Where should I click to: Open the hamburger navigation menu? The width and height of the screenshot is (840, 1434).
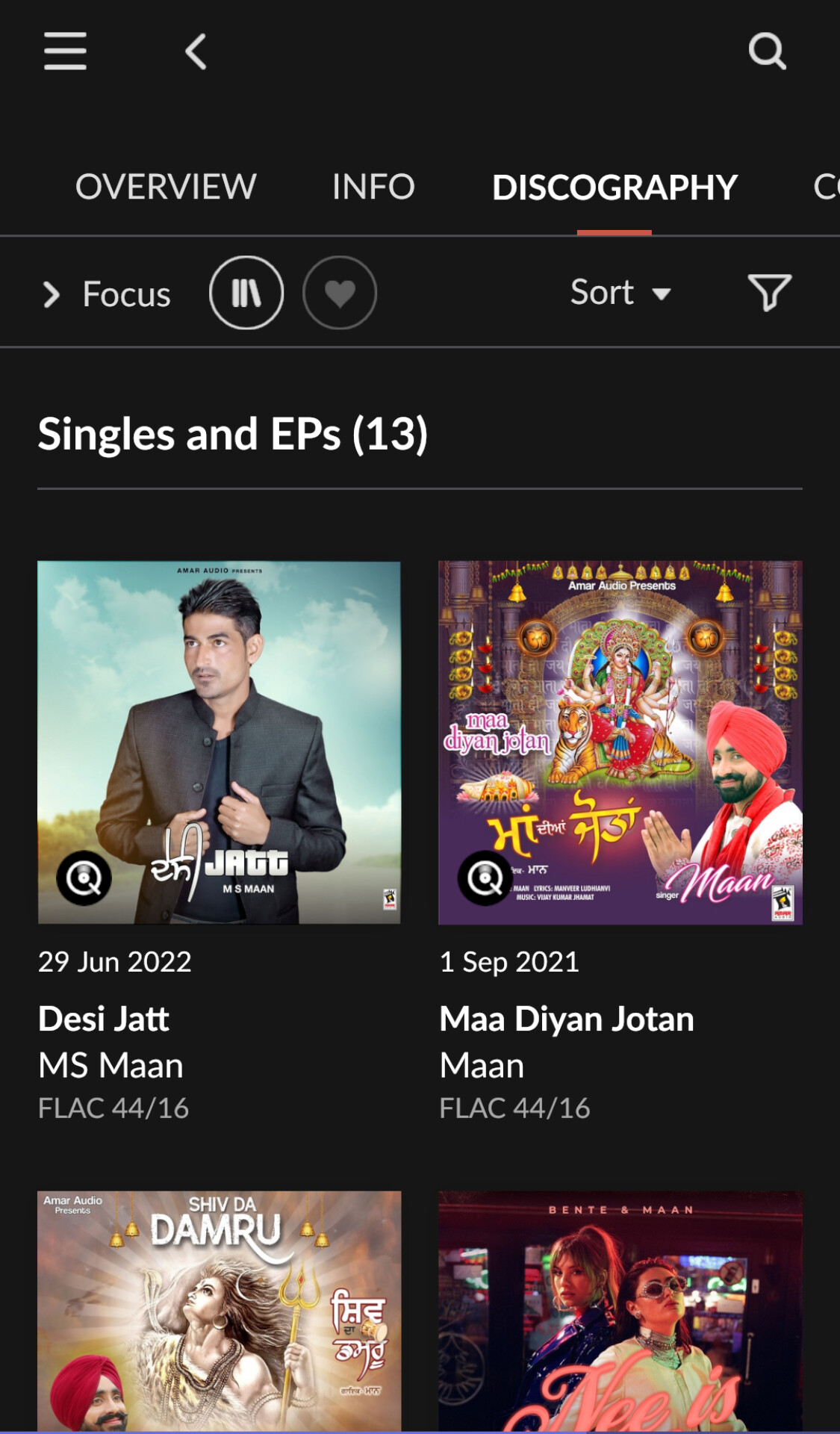65,52
